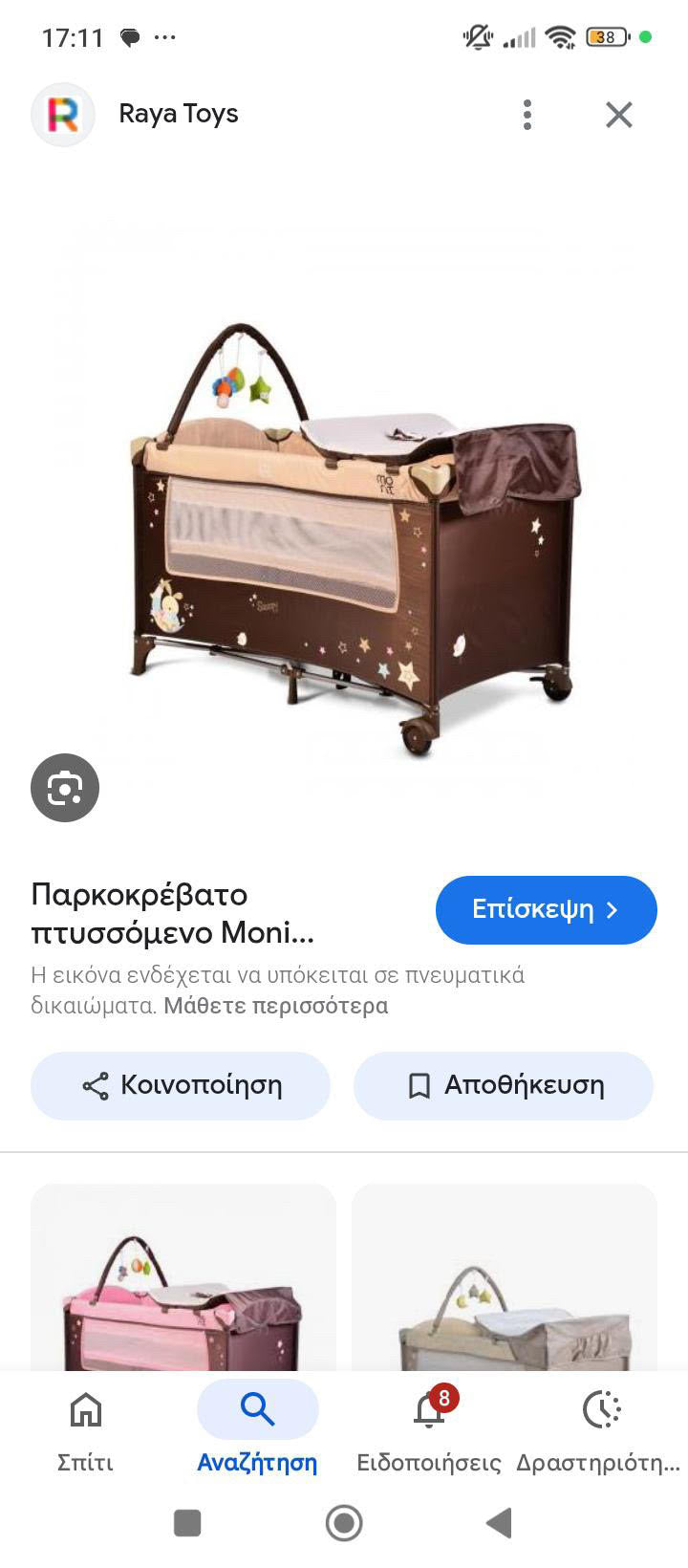Tap the system back button

[499, 1523]
